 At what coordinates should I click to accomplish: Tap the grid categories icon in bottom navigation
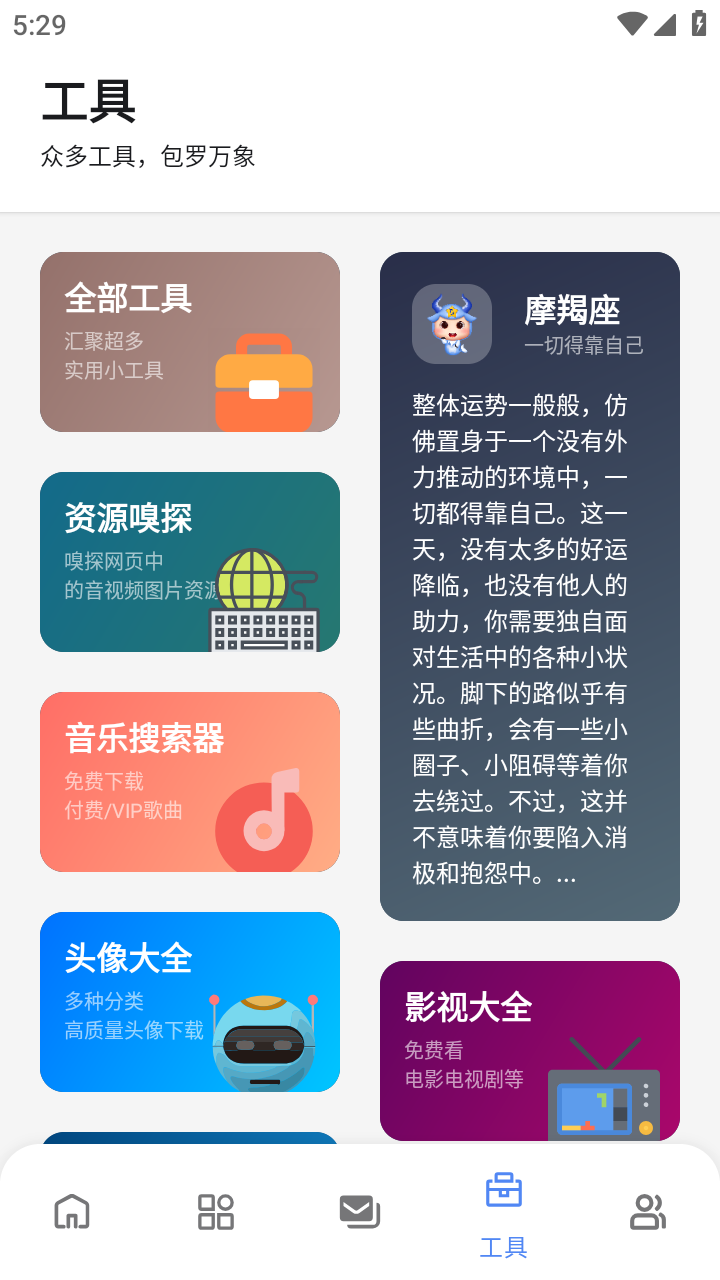point(215,1211)
